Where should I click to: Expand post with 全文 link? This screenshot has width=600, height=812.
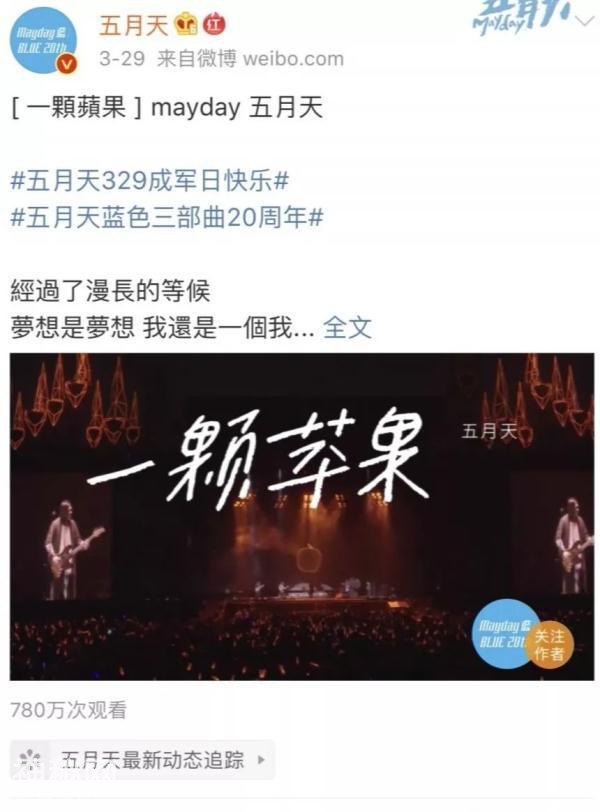(x=347, y=327)
